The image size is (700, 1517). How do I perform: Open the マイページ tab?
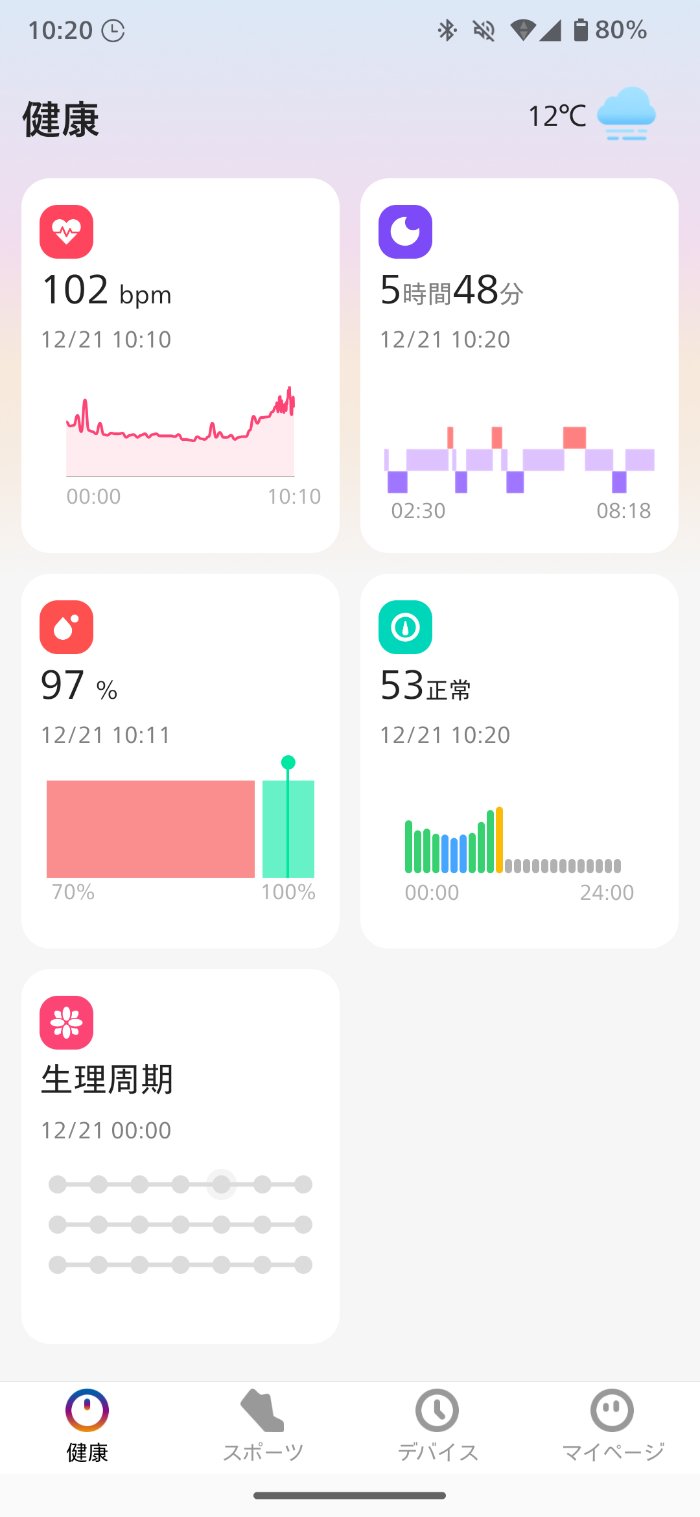click(x=612, y=1426)
